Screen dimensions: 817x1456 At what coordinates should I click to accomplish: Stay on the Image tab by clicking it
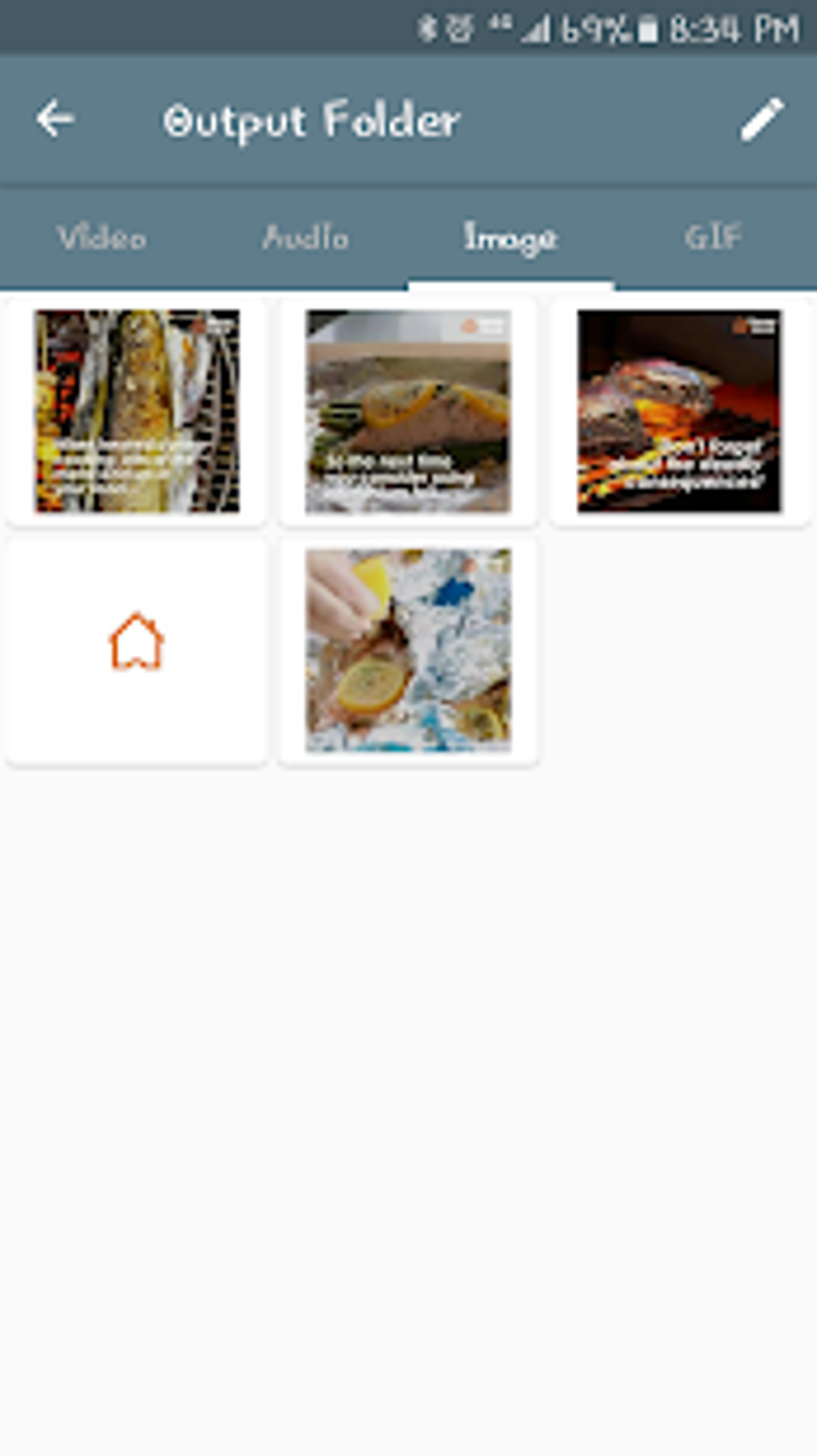(x=510, y=237)
